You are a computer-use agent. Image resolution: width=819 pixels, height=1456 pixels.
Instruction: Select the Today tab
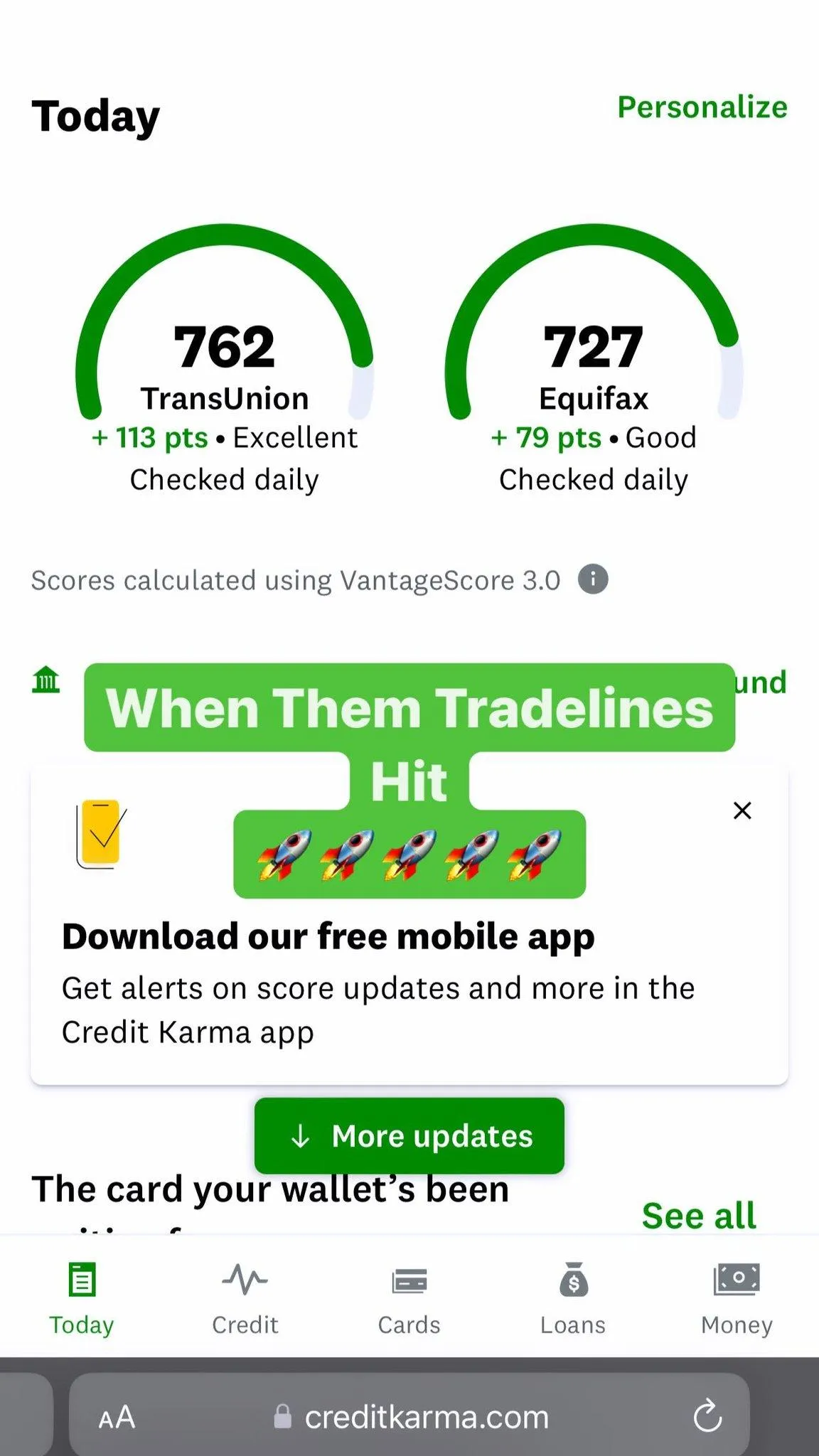tap(82, 1297)
